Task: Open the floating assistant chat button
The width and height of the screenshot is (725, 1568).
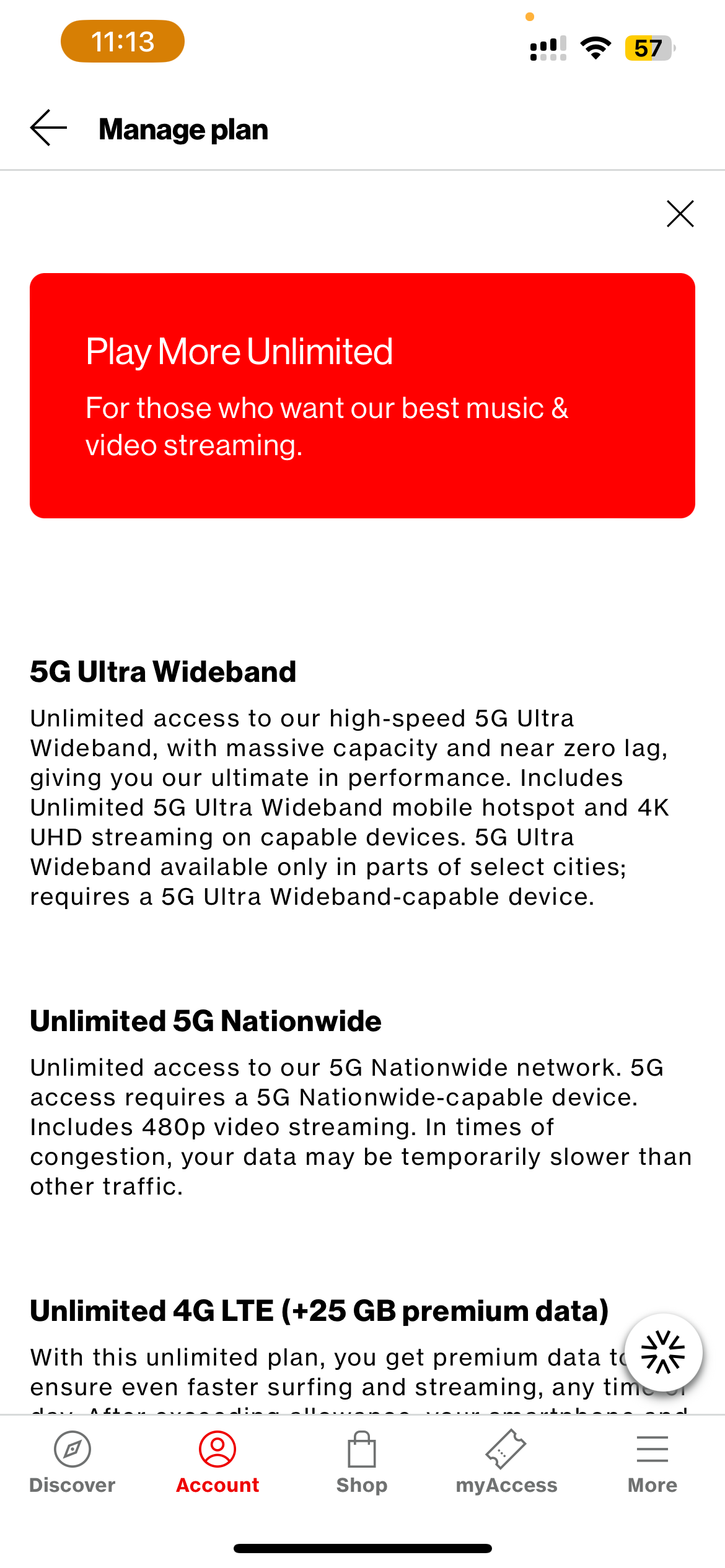Action: [x=663, y=1352]
